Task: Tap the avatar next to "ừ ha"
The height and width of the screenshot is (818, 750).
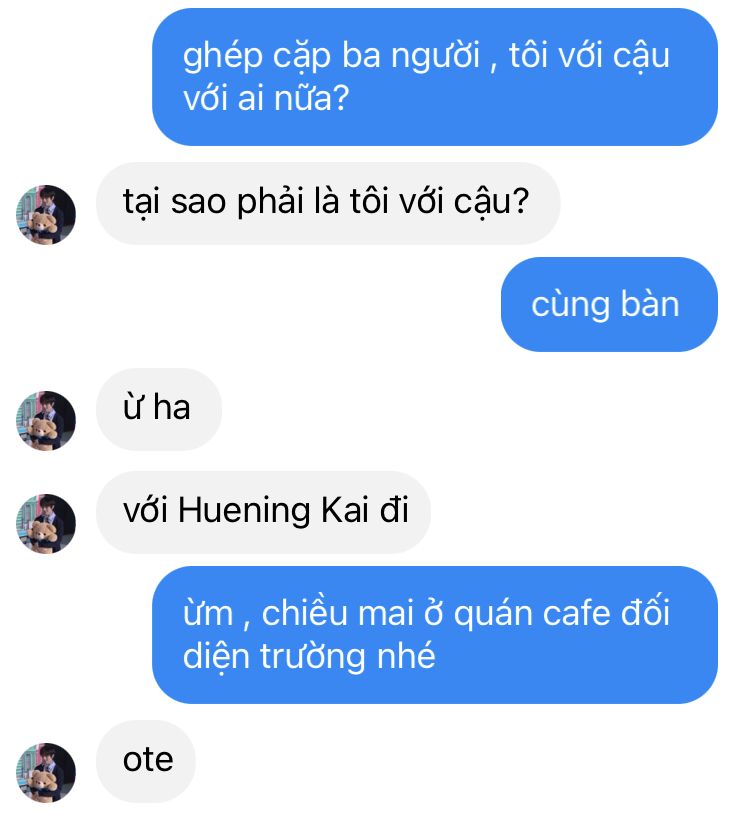Action: (46, 420)
